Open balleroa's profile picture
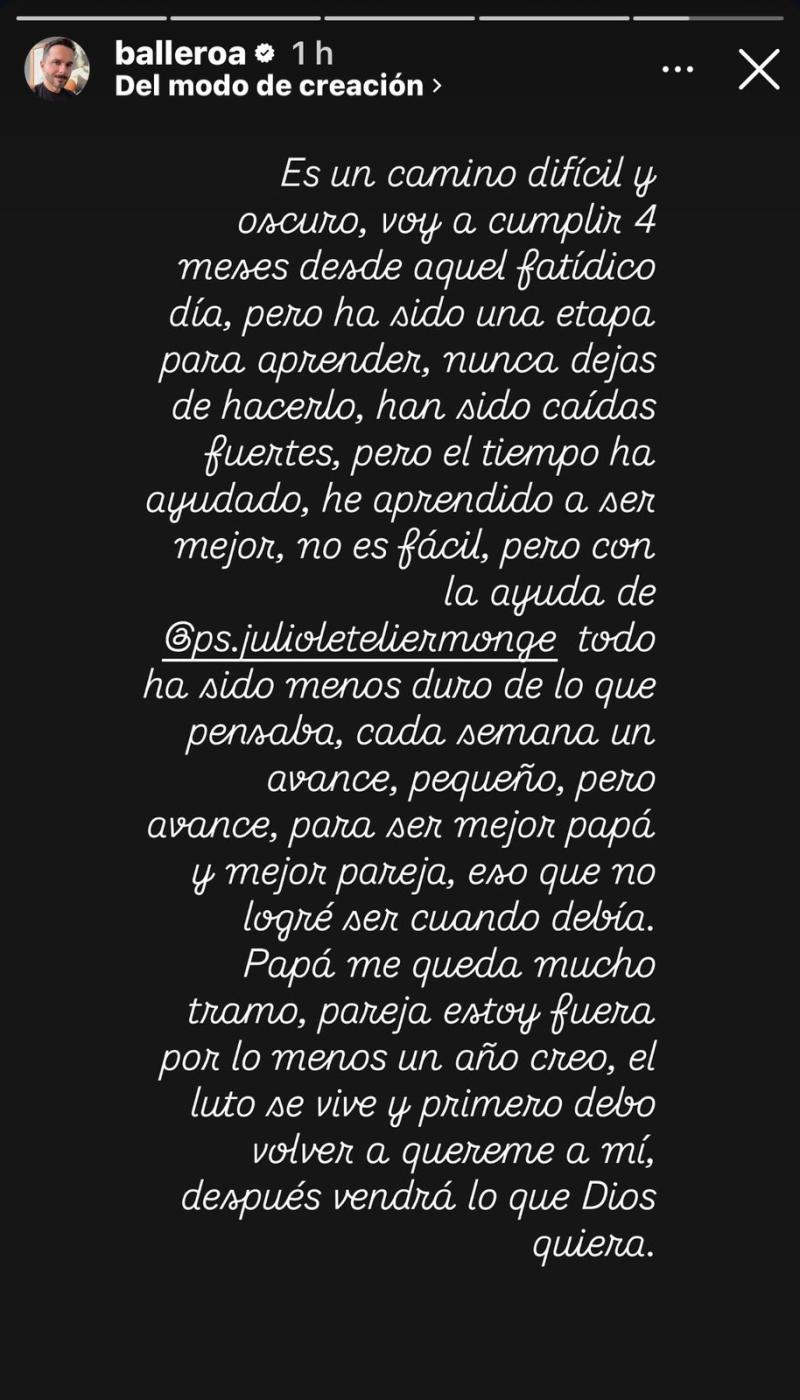Viewport: 800px width, 1400px height. click(x=57, y=69)
